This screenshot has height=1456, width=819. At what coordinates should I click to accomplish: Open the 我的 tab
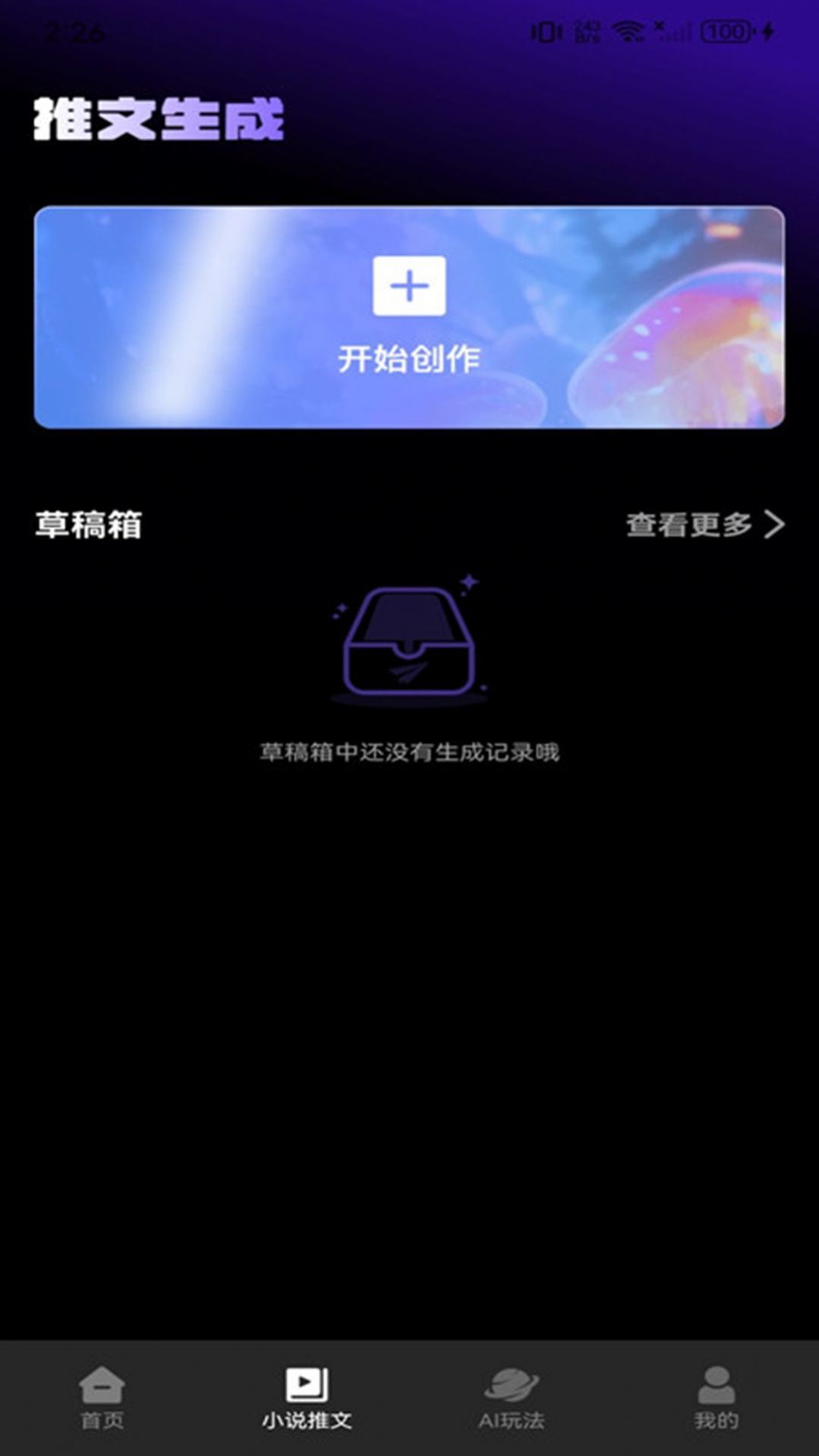[716, 1419]
